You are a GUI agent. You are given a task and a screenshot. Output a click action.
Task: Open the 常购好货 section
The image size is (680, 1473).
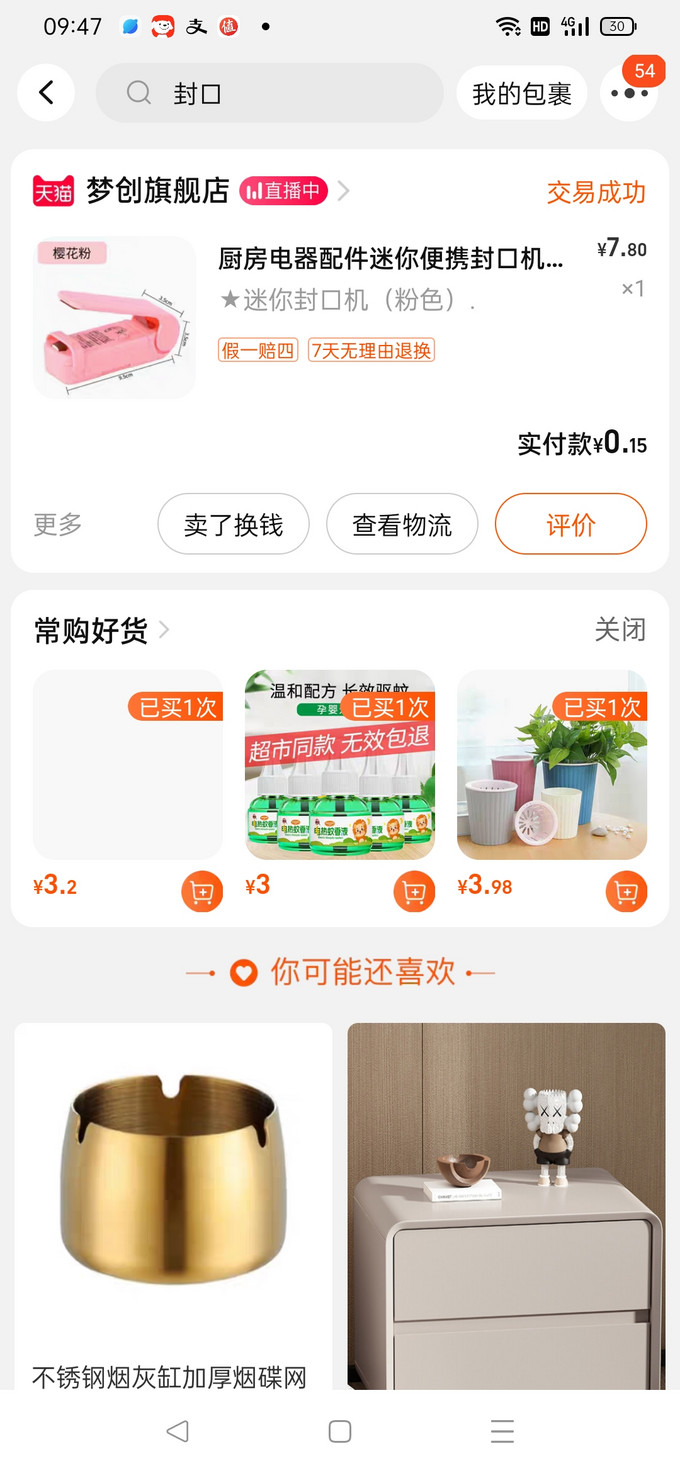coord(102,630)
